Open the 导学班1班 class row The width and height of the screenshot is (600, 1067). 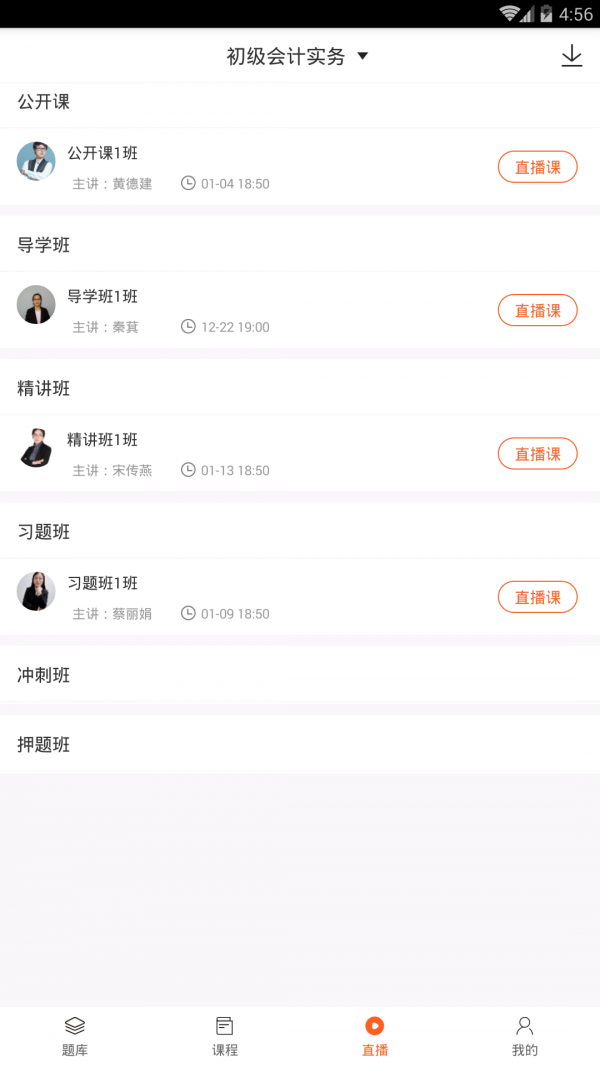coord(300,310)
